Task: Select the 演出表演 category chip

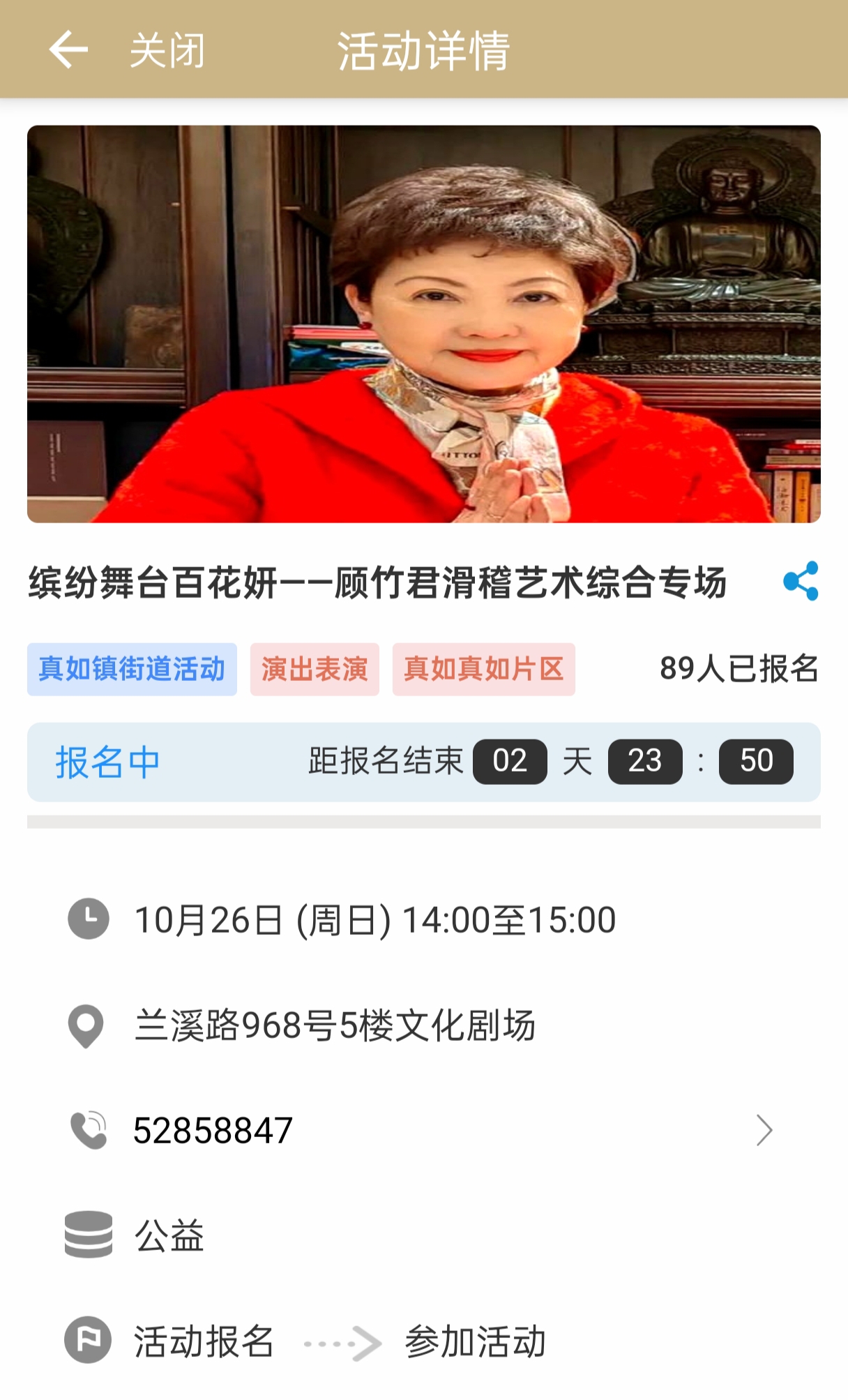Action: (x=315, y=669)
